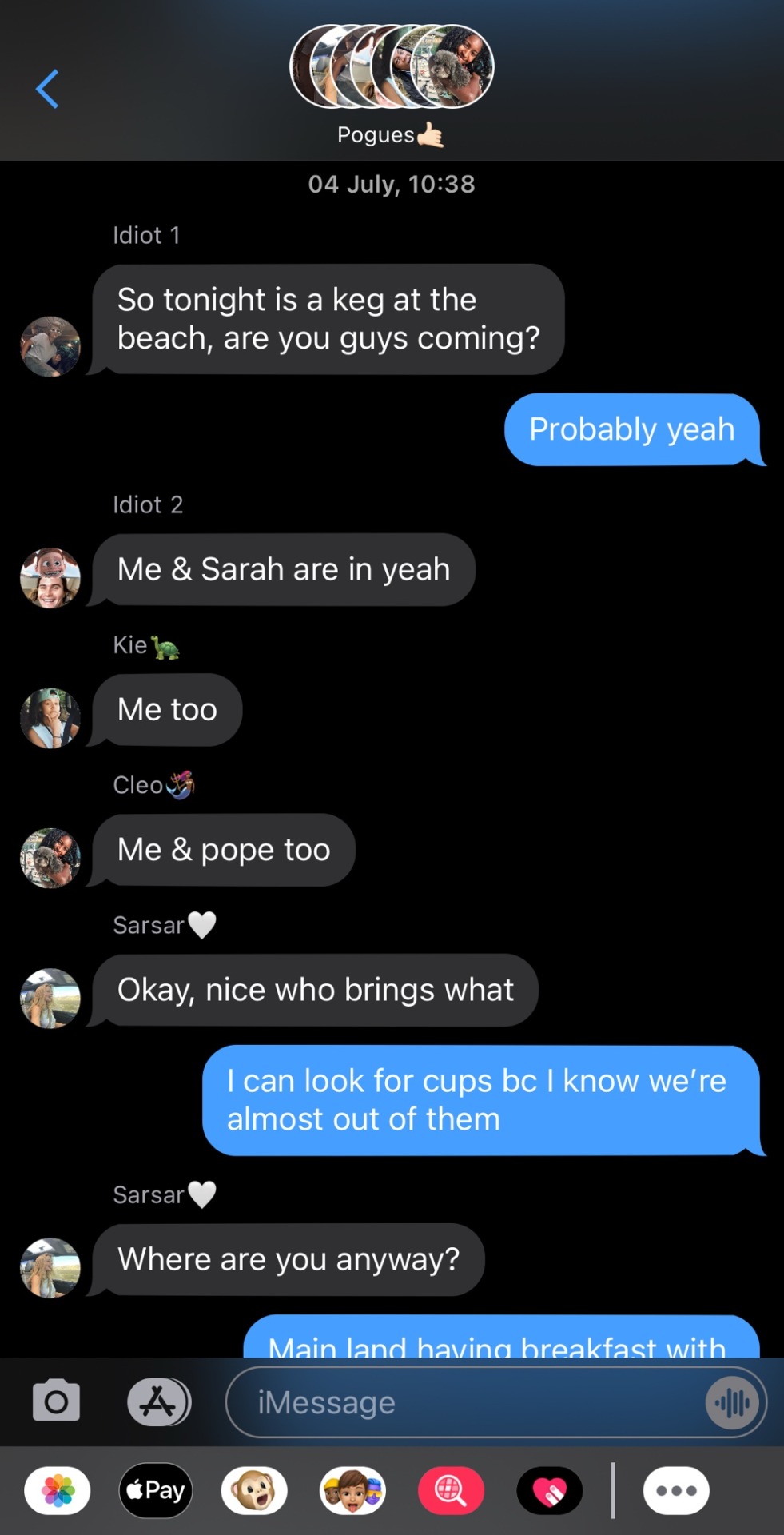Open the Digital Touch heart app
This screenshot has height=1535, width=784.
pos(550,1491)
